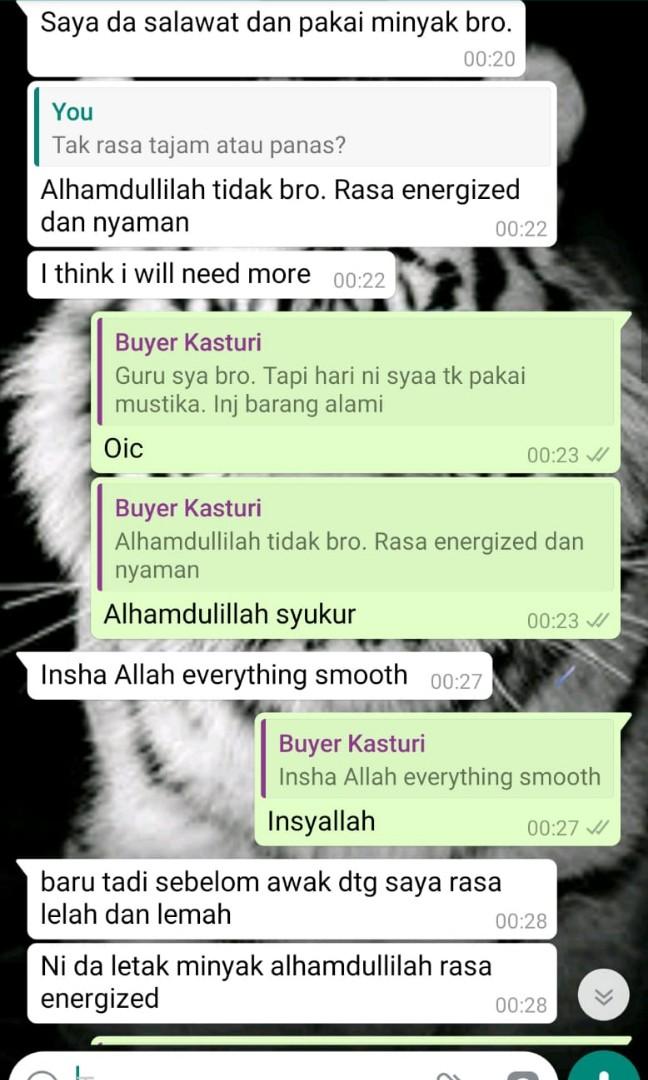Jump to quoted message 'Guru sya bro'

coord(356,373)
